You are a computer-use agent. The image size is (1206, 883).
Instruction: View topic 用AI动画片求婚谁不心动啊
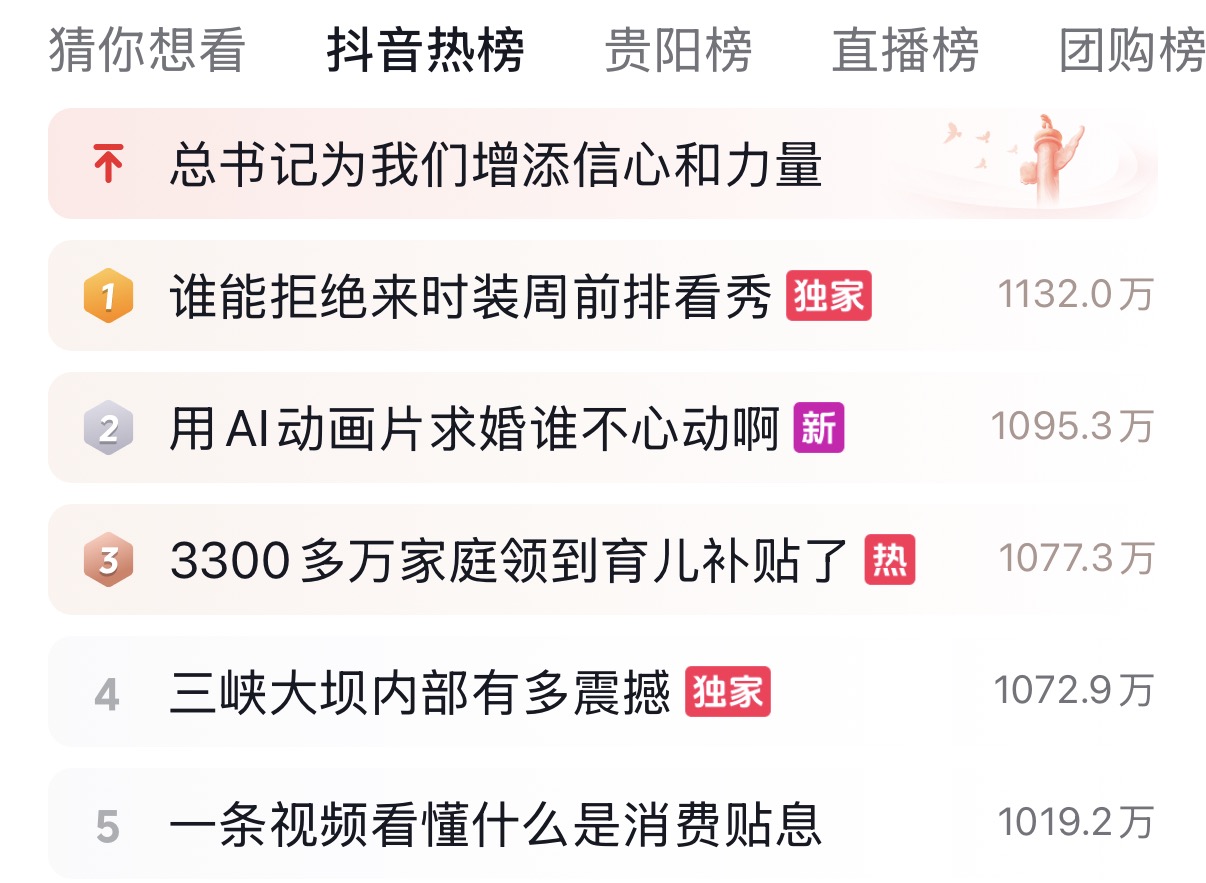pos(474,429)
